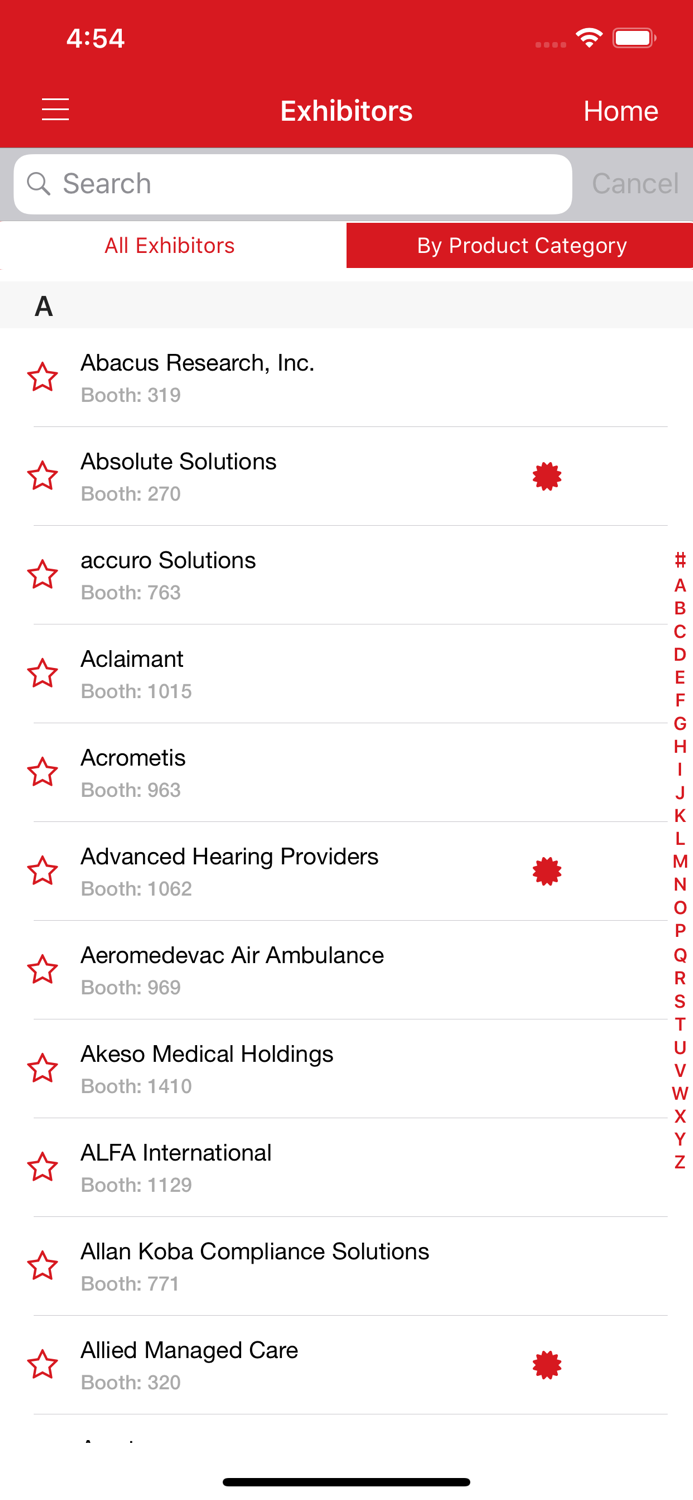The height and width of the screenshot is (1500, 693).
Task: Tap the Search exhibitors field
Action: (292, 184)
